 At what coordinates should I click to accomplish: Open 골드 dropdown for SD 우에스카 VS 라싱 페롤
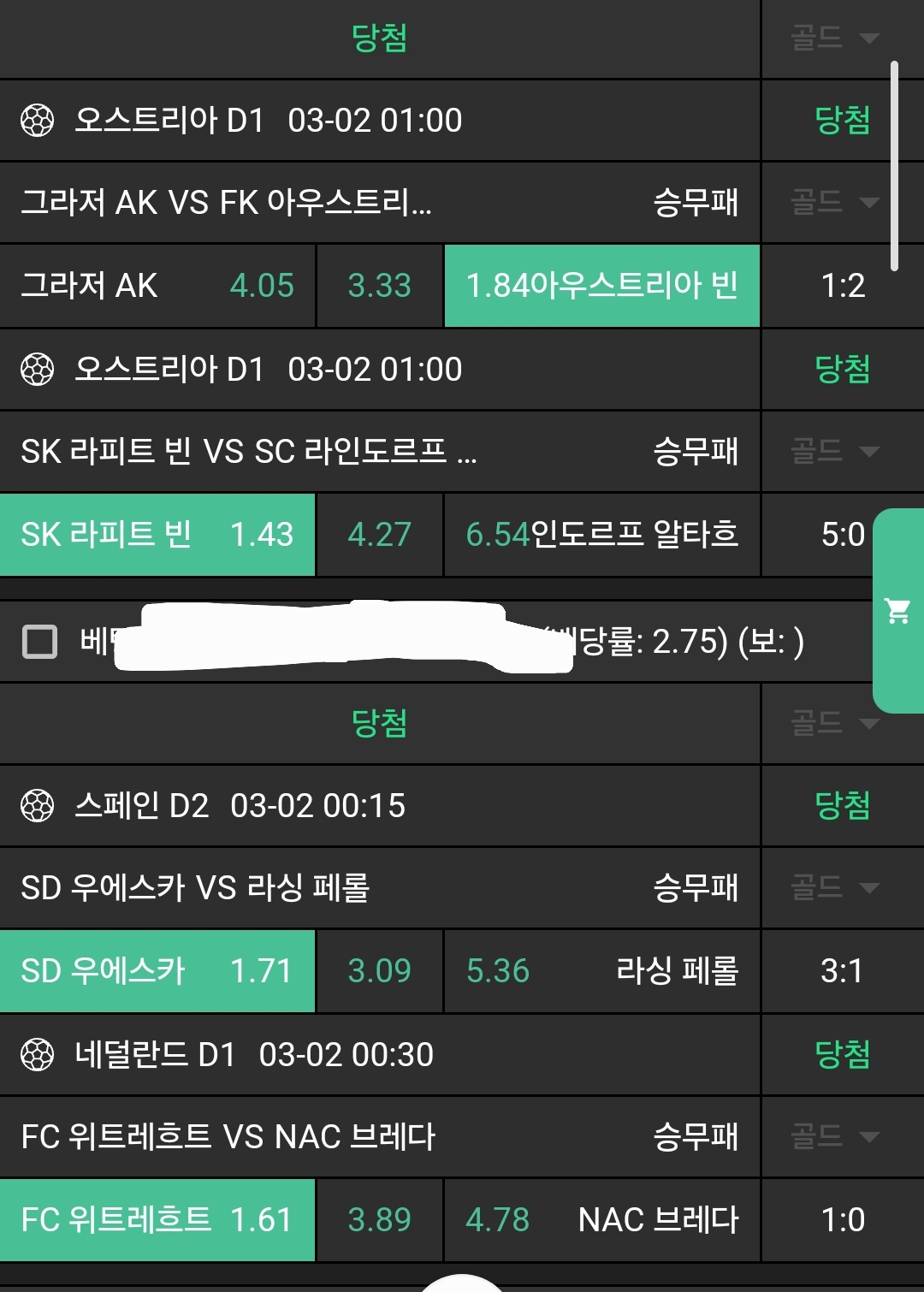[x=834, y=887]
